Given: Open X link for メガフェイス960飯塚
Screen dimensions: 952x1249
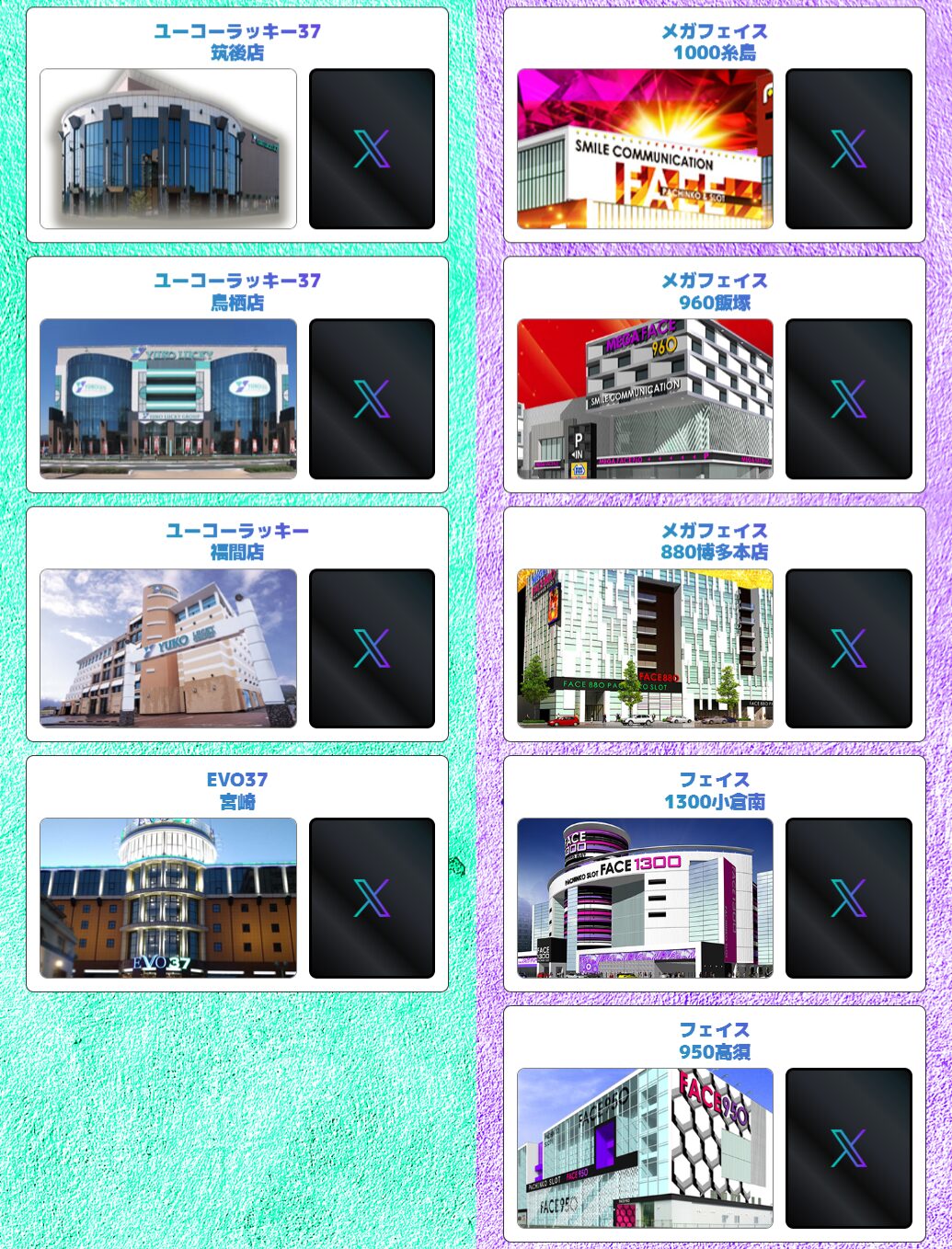Looking at the screenshot, I should (x=848, y=398).
